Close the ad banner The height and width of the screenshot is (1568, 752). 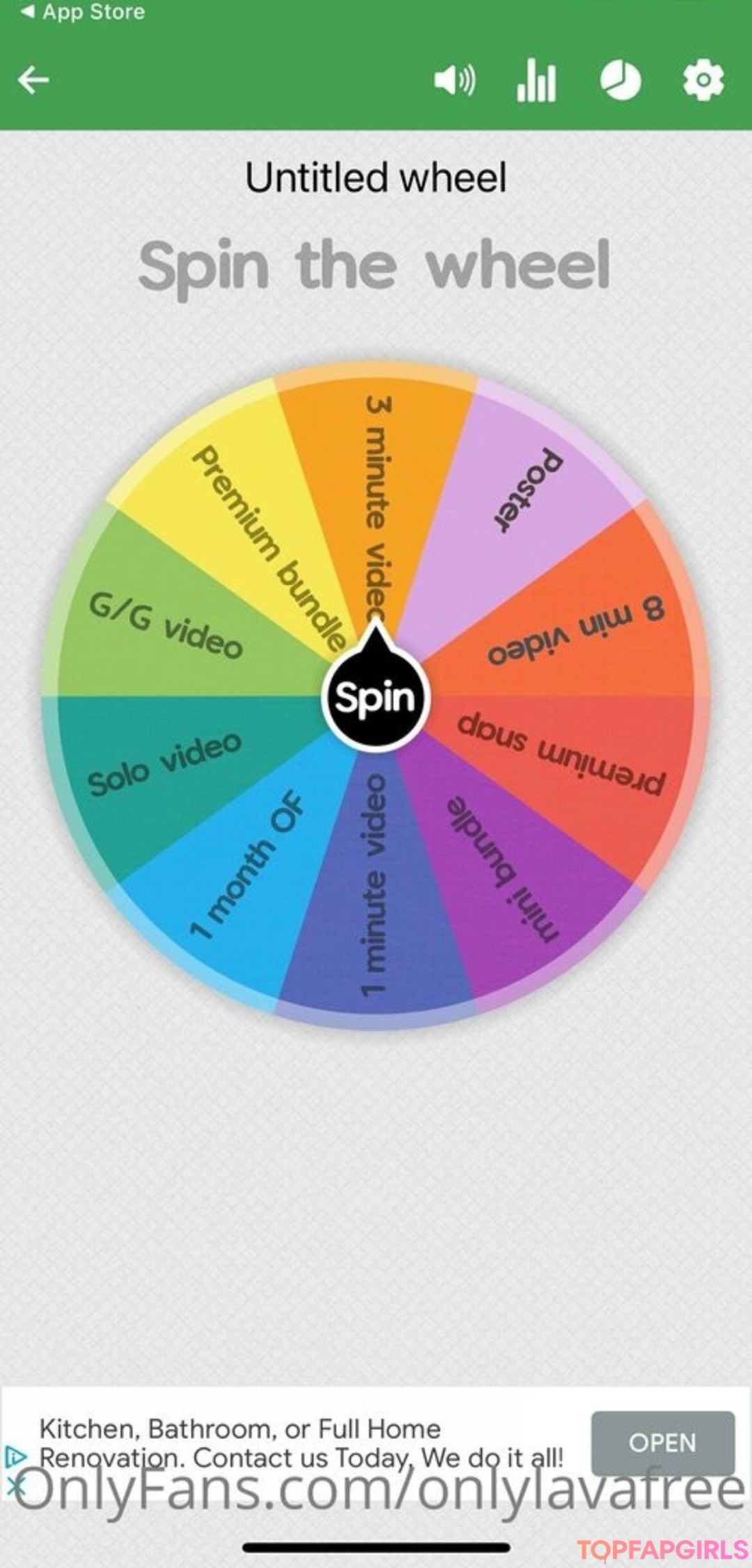coord(15,1485)
